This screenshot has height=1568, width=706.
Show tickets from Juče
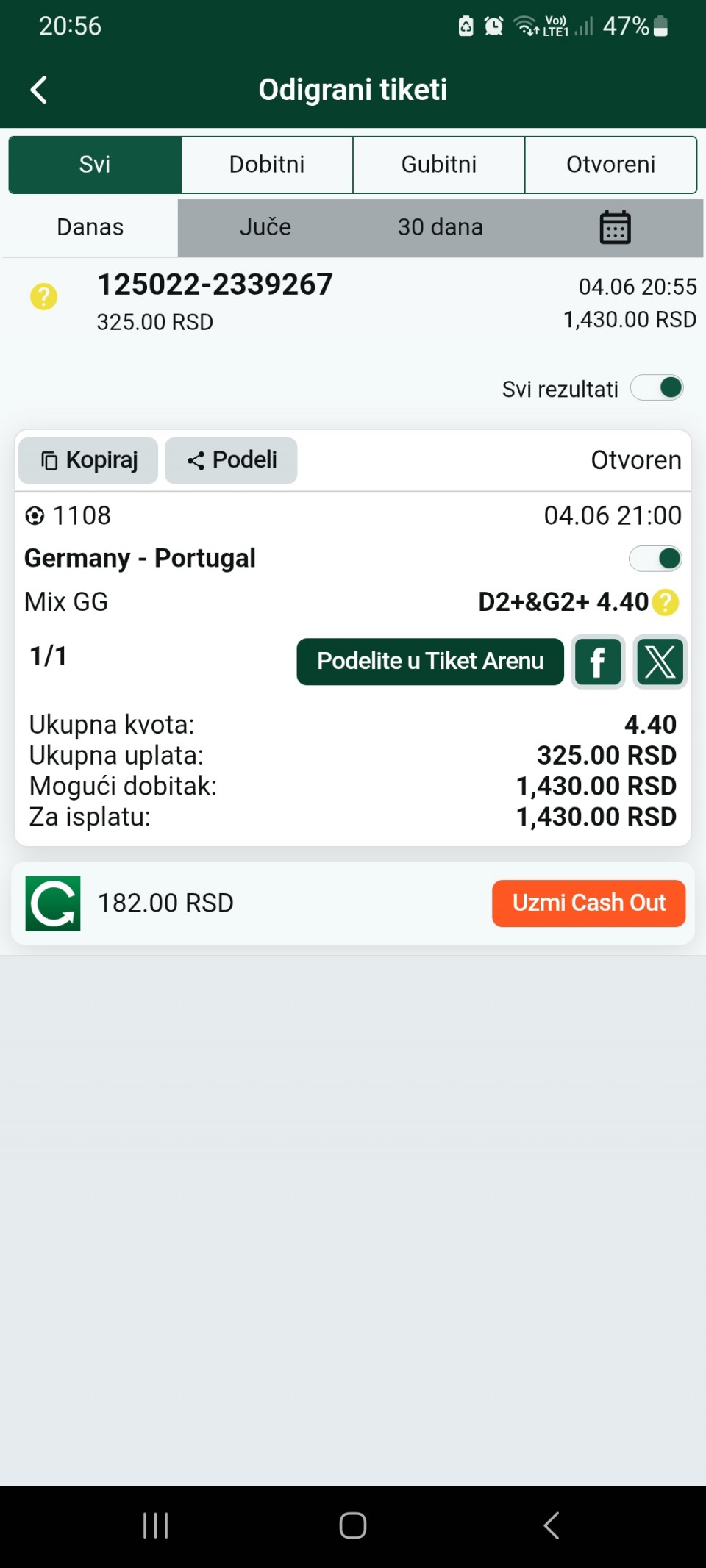265,227
